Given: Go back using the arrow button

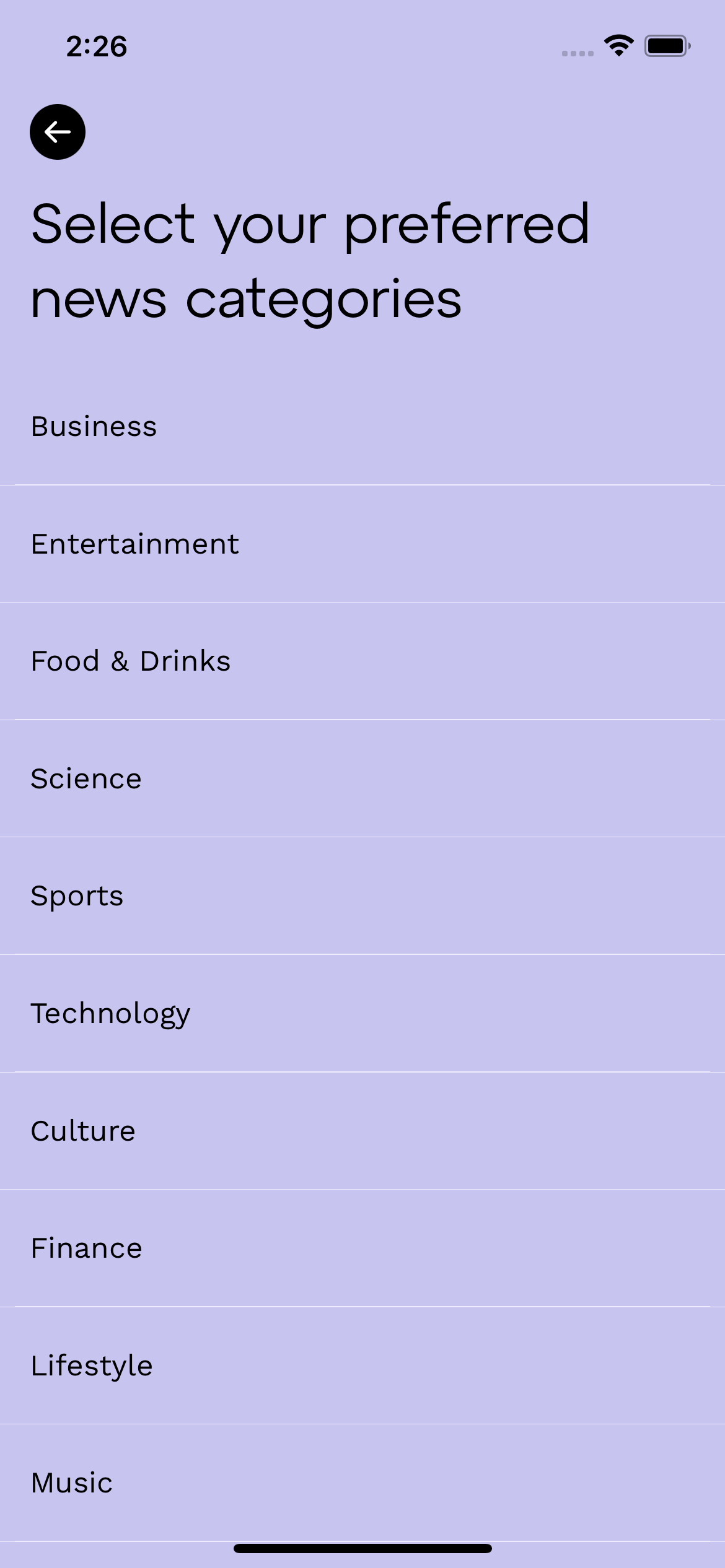Looking at the screenshot, I should (x=58, y=132).
